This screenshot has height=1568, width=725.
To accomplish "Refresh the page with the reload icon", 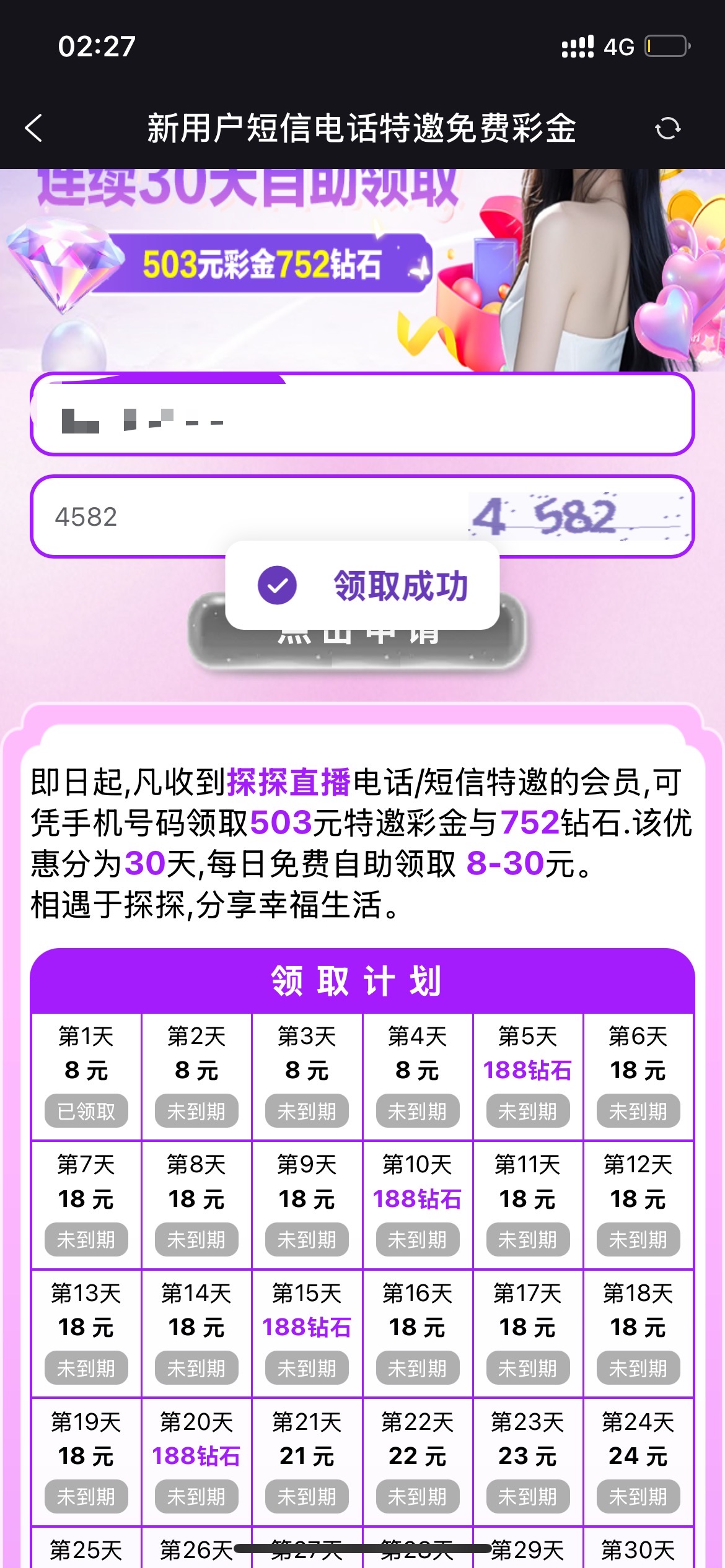I will click(667, 128).
